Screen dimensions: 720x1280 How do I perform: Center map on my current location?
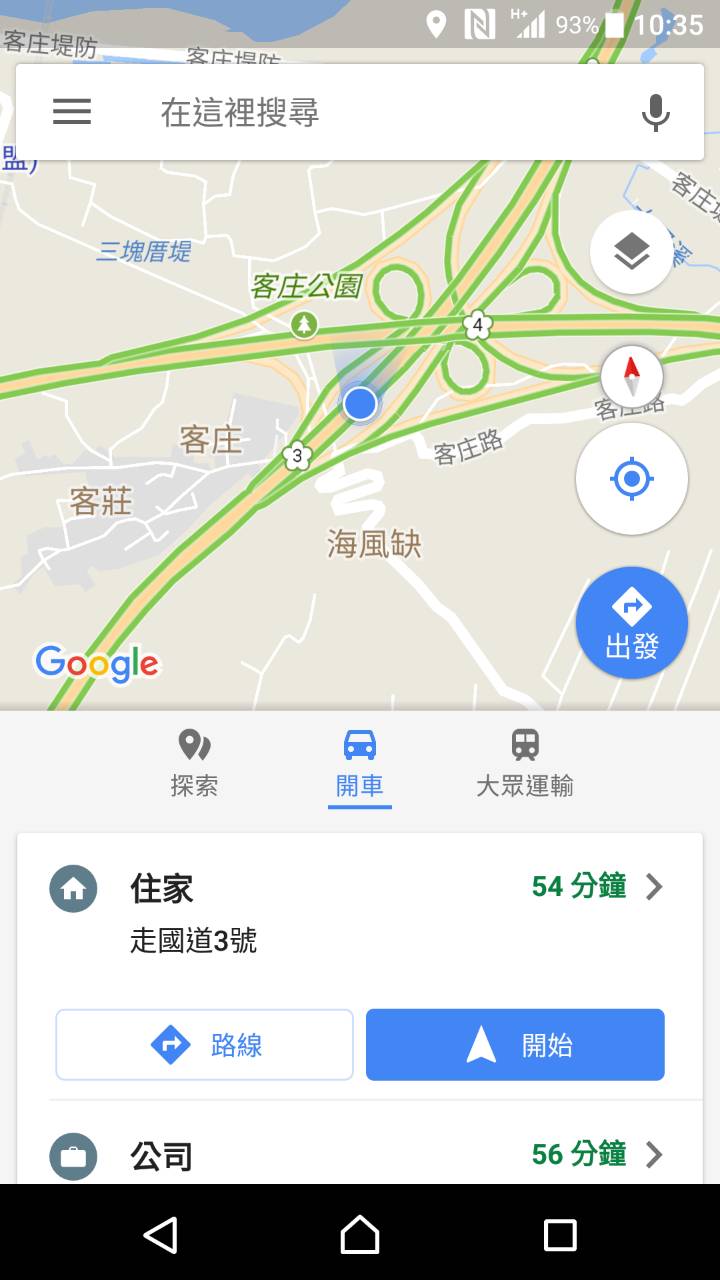coord(631,479)
